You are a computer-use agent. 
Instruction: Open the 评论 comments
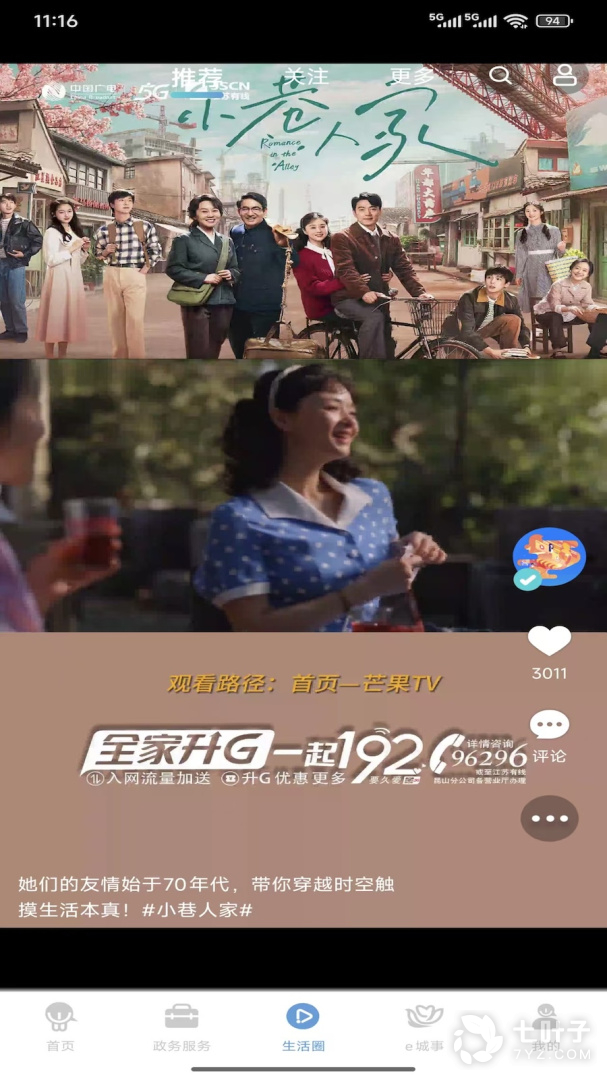[549, 727]
